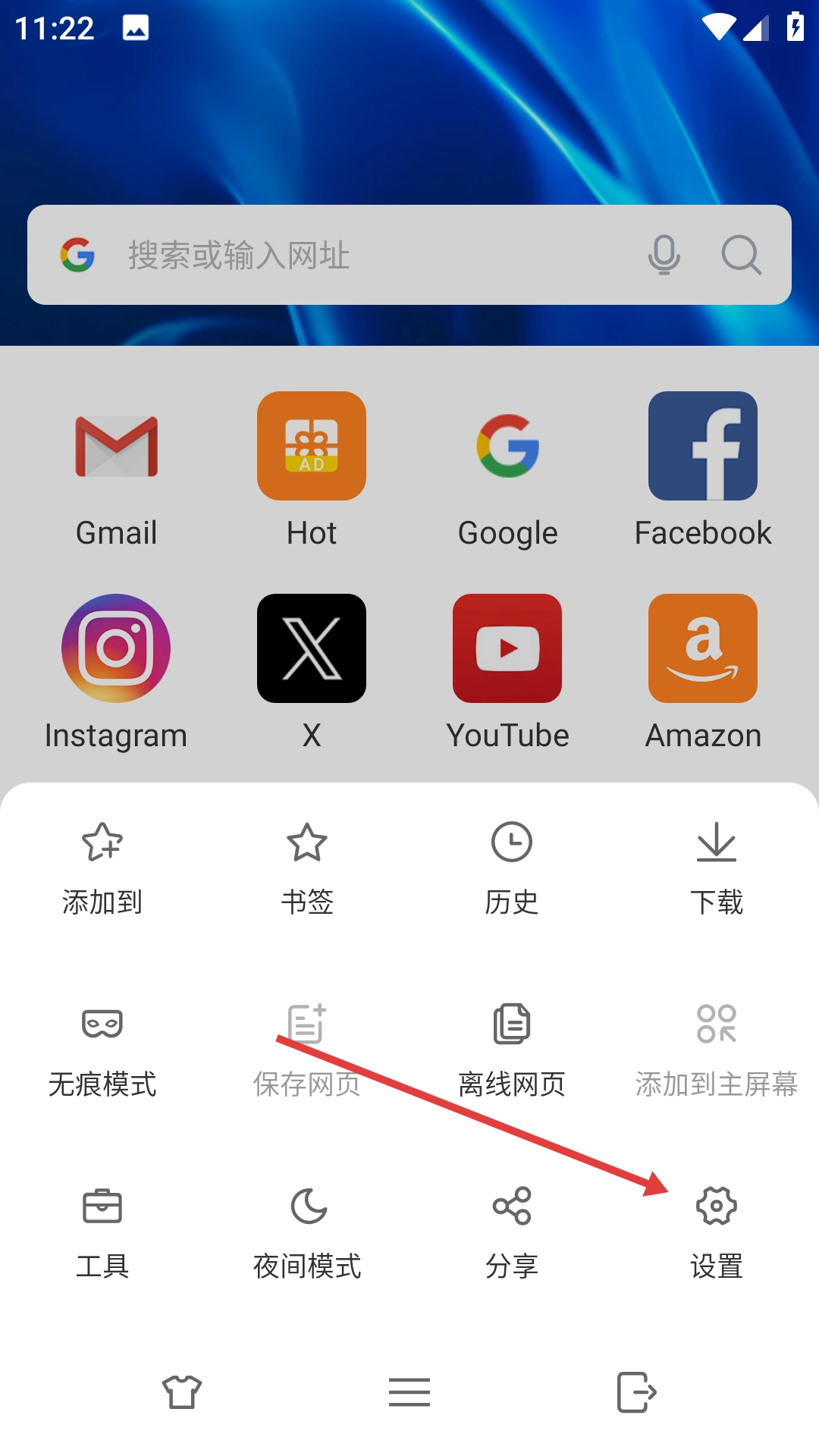Enable 无痕模式 incognito mode
The width and height of the screenshot is (819, 1456).
[102, 1049]
